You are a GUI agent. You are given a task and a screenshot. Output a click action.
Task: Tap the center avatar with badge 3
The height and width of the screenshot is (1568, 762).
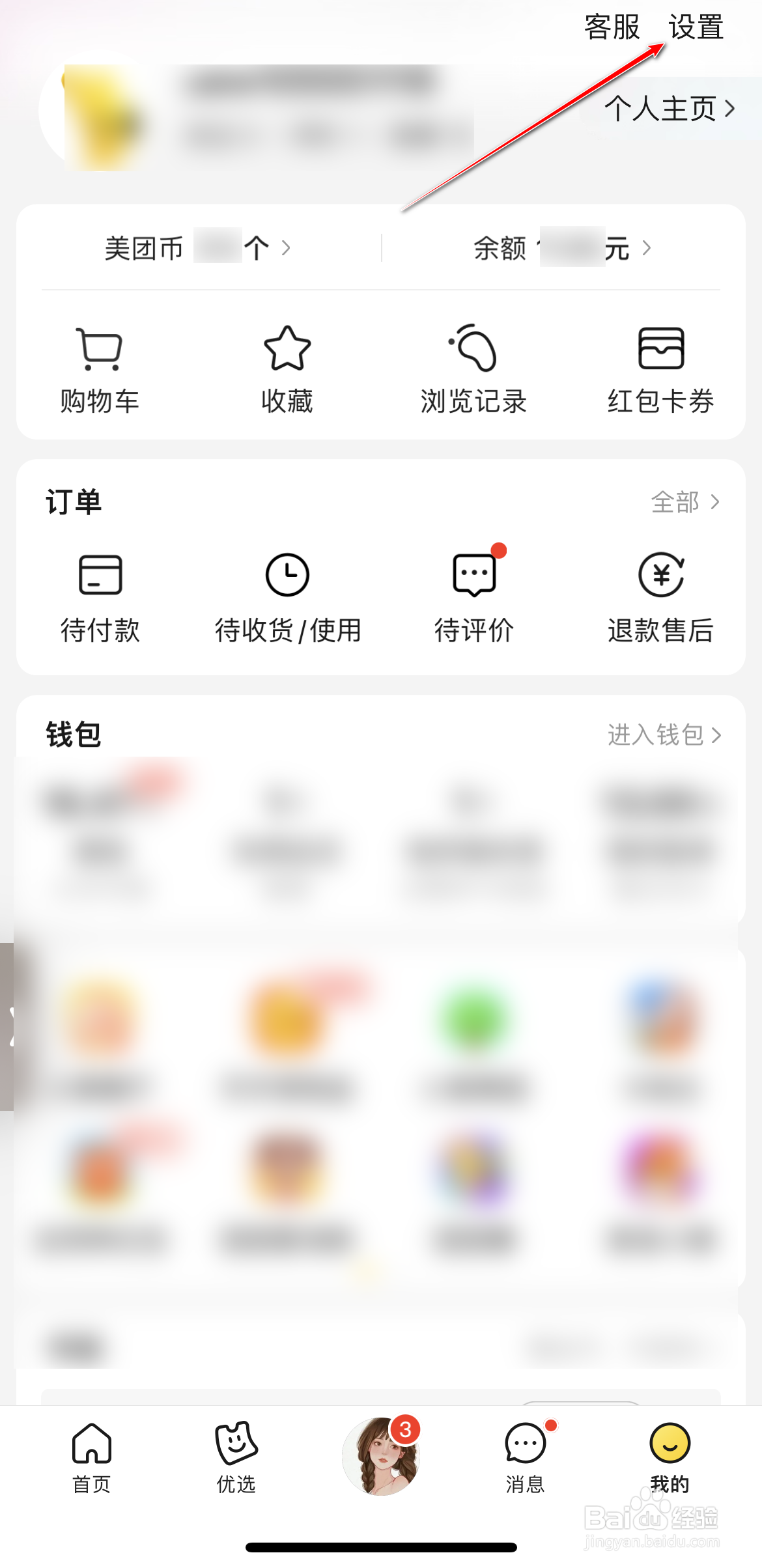pyautogui.click(x=381, y=1457)
